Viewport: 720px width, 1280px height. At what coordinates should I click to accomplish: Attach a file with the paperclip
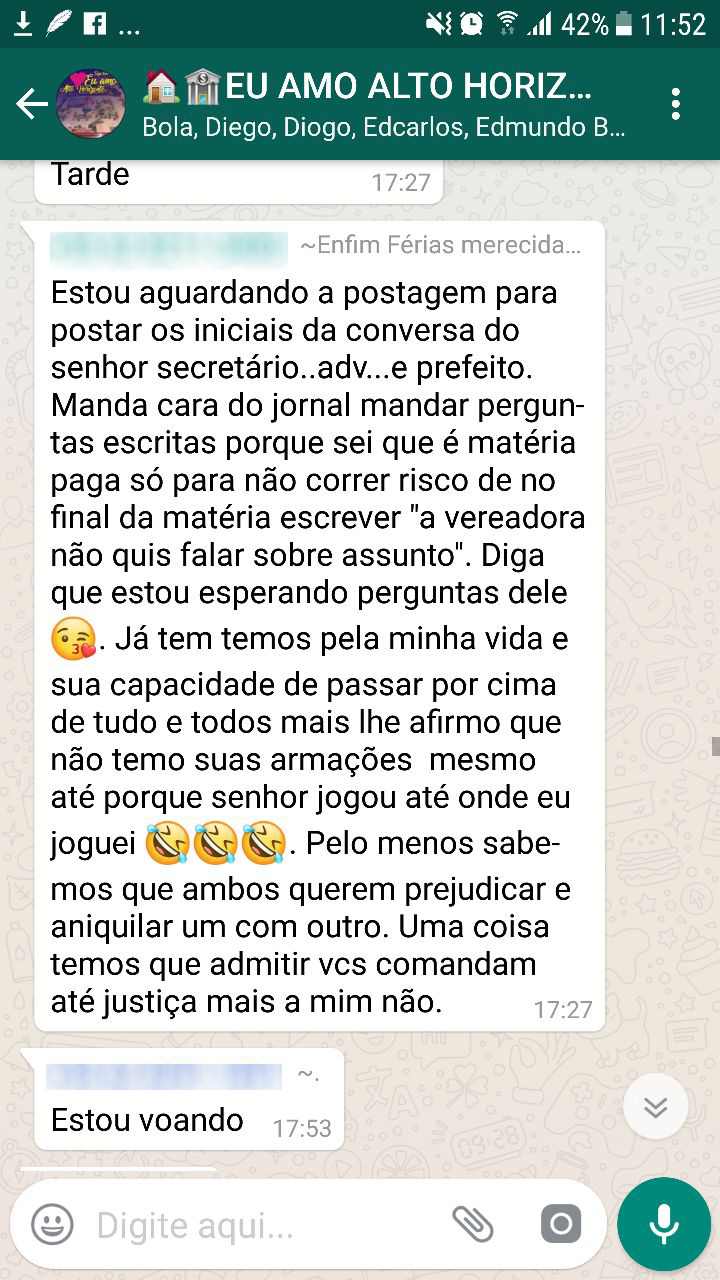point(472,1224)
